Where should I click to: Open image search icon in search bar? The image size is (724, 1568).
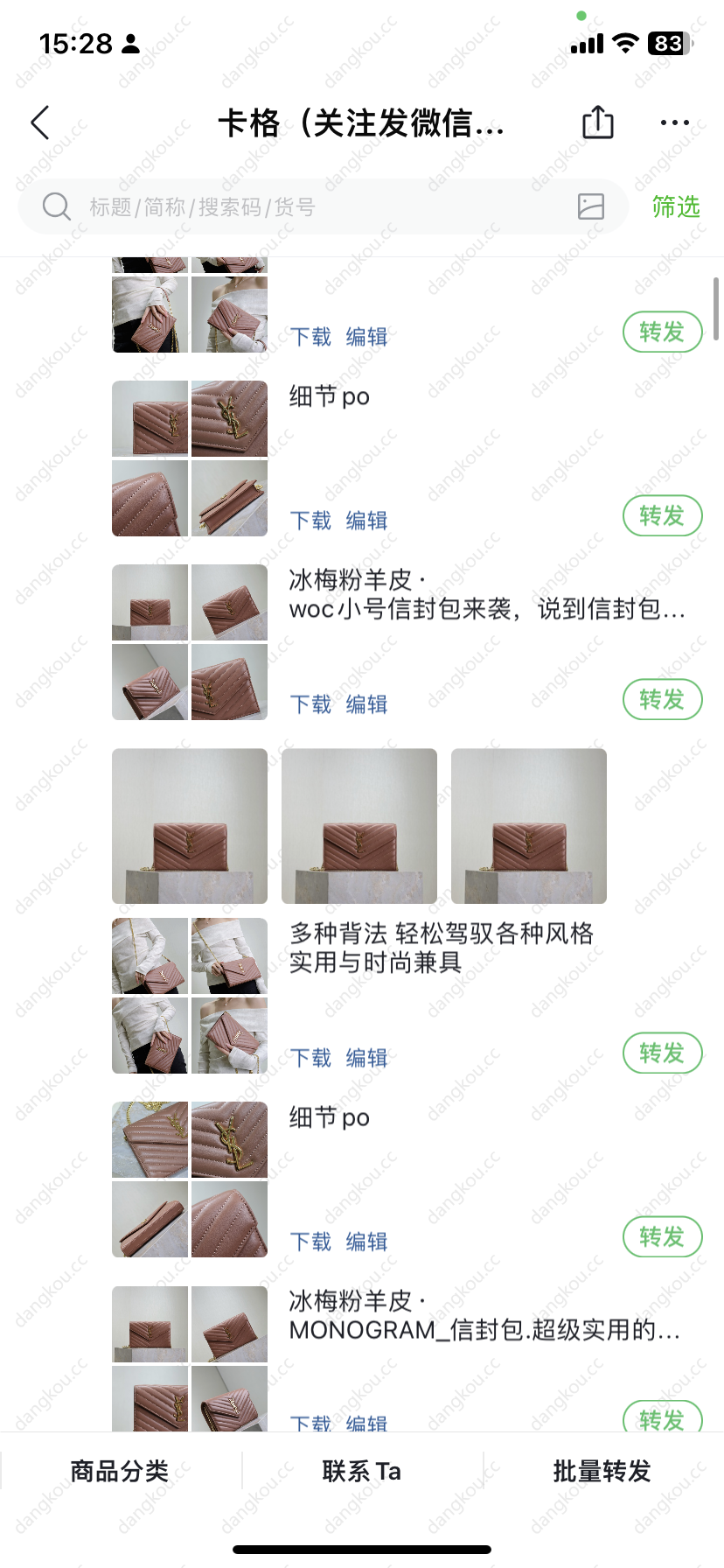point(591,206)
